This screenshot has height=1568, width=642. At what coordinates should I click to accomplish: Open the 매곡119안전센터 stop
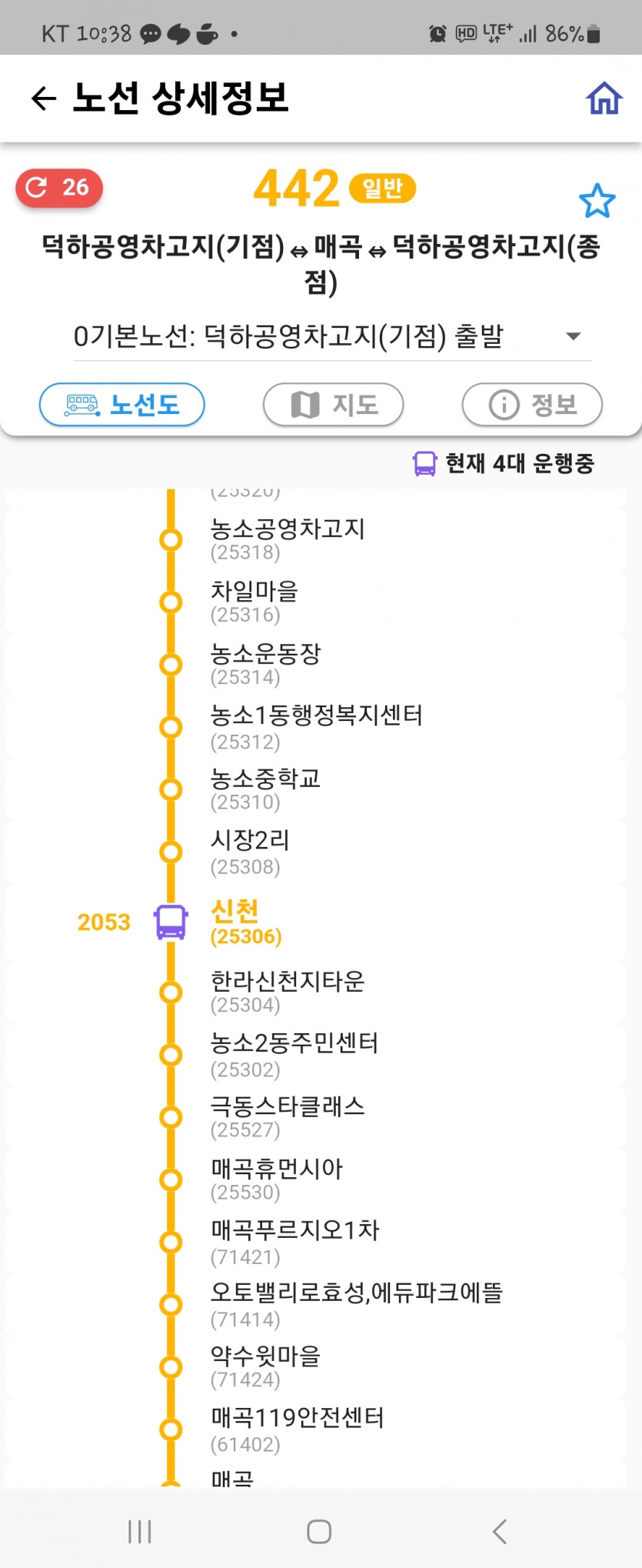(x=297, y=1429)
